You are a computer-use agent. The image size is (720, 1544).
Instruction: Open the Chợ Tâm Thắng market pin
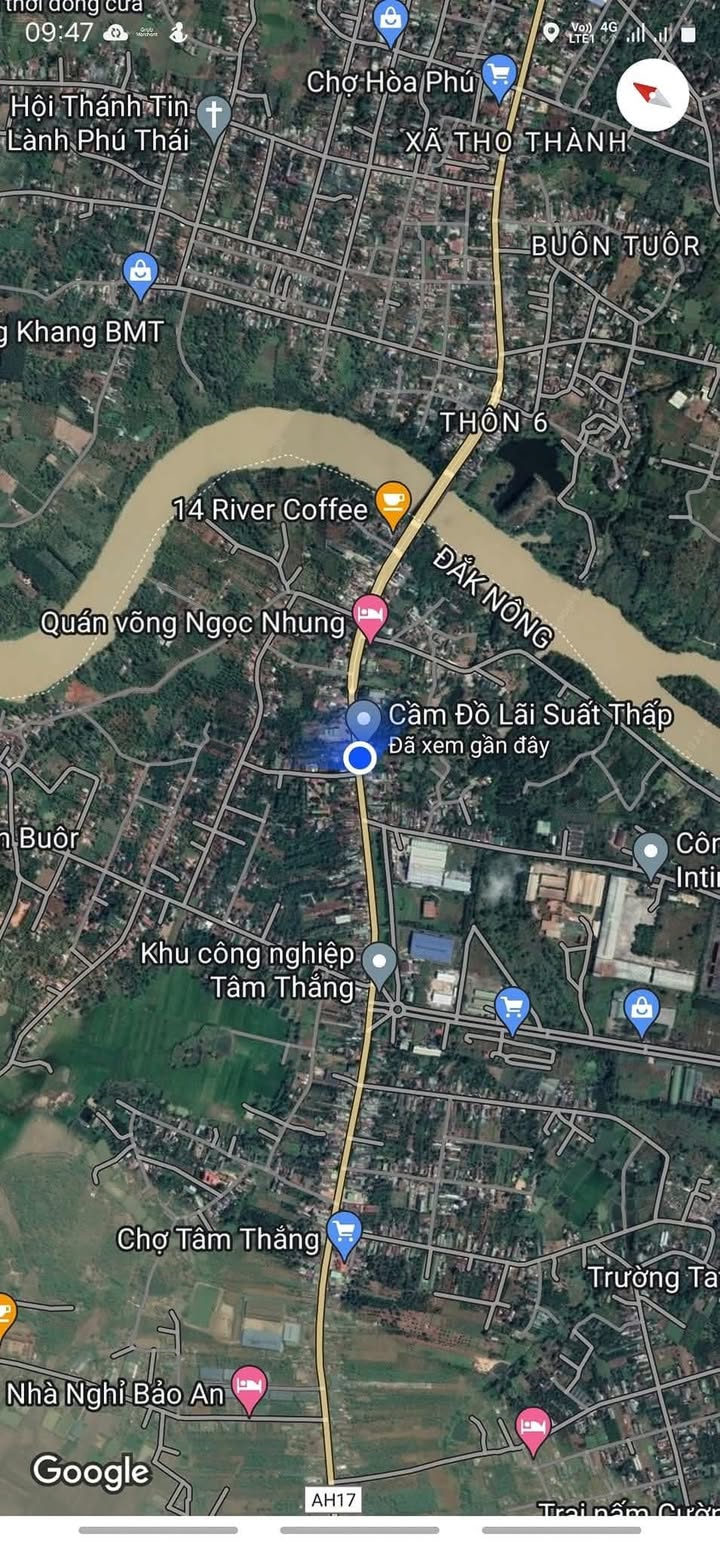(x=344, y=1234)
